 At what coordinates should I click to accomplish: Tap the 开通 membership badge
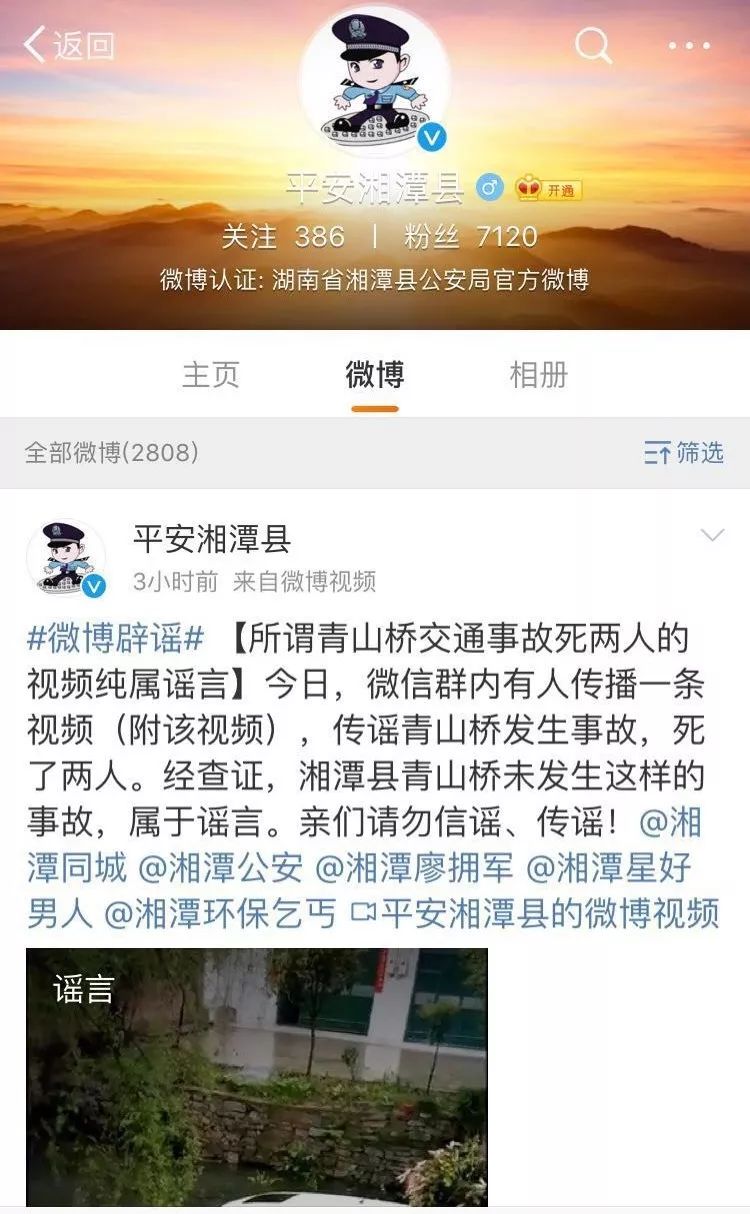[549, 188]
